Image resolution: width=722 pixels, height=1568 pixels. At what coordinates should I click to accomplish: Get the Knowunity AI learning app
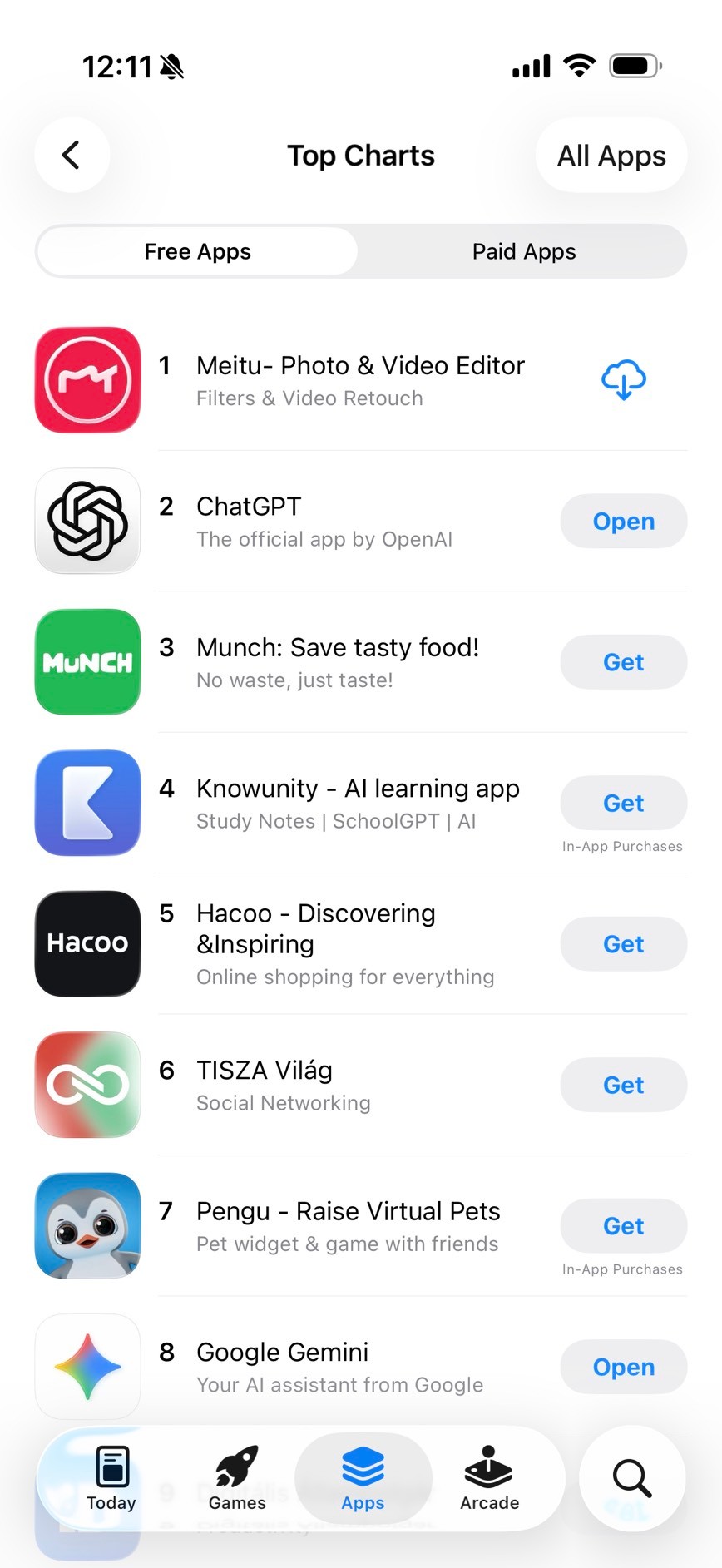(x=623, y=803)
